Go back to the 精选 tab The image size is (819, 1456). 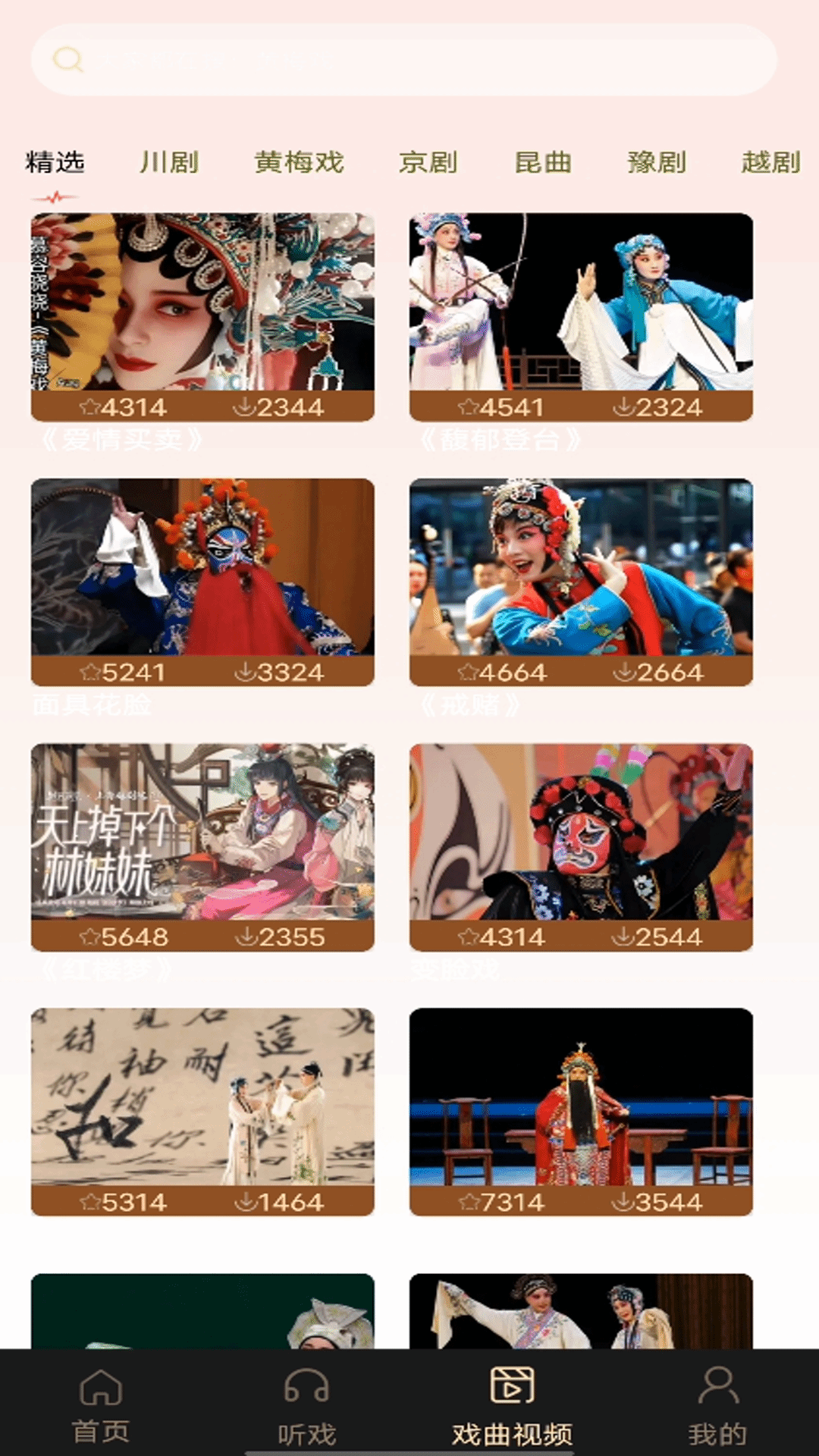[x=55, y=162]
